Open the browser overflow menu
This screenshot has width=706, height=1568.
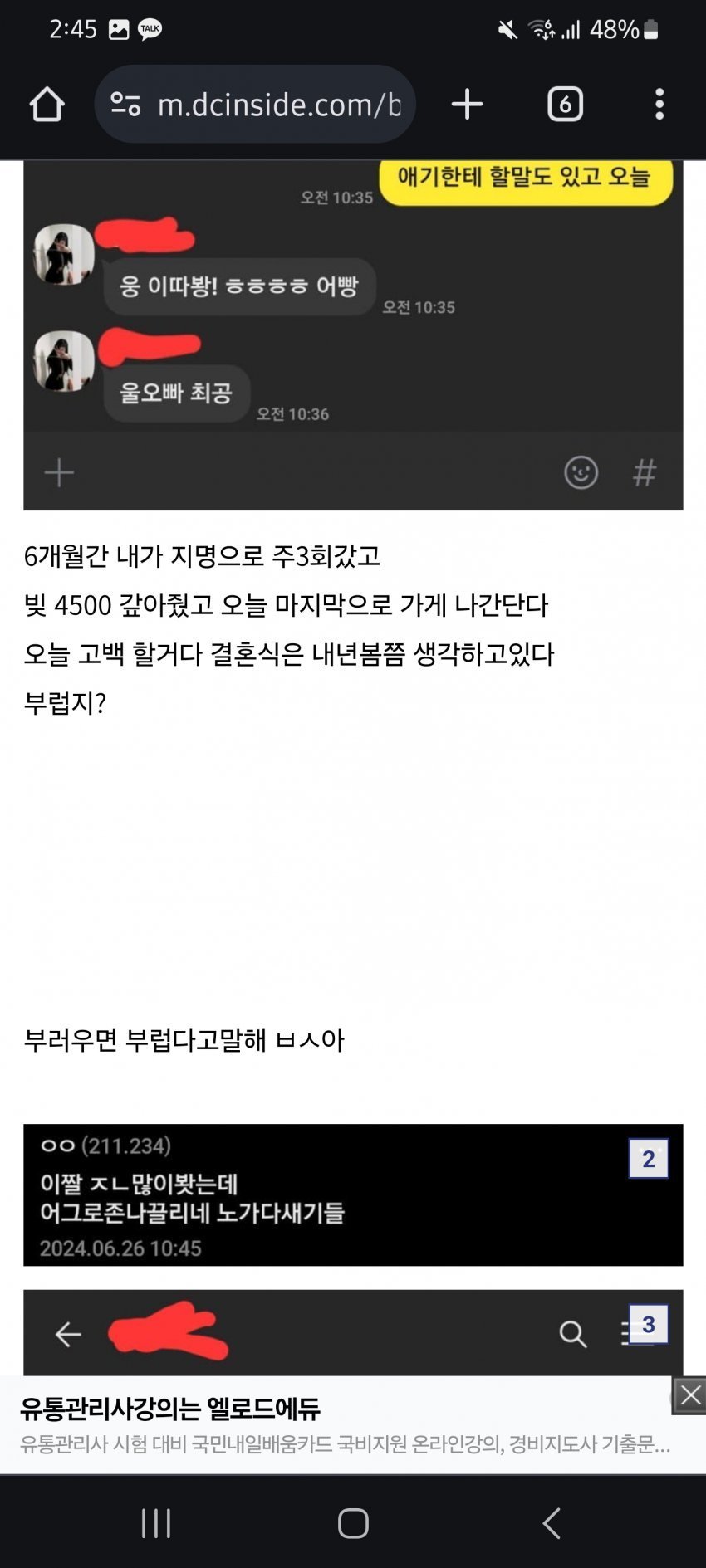(x=659, y=105)
